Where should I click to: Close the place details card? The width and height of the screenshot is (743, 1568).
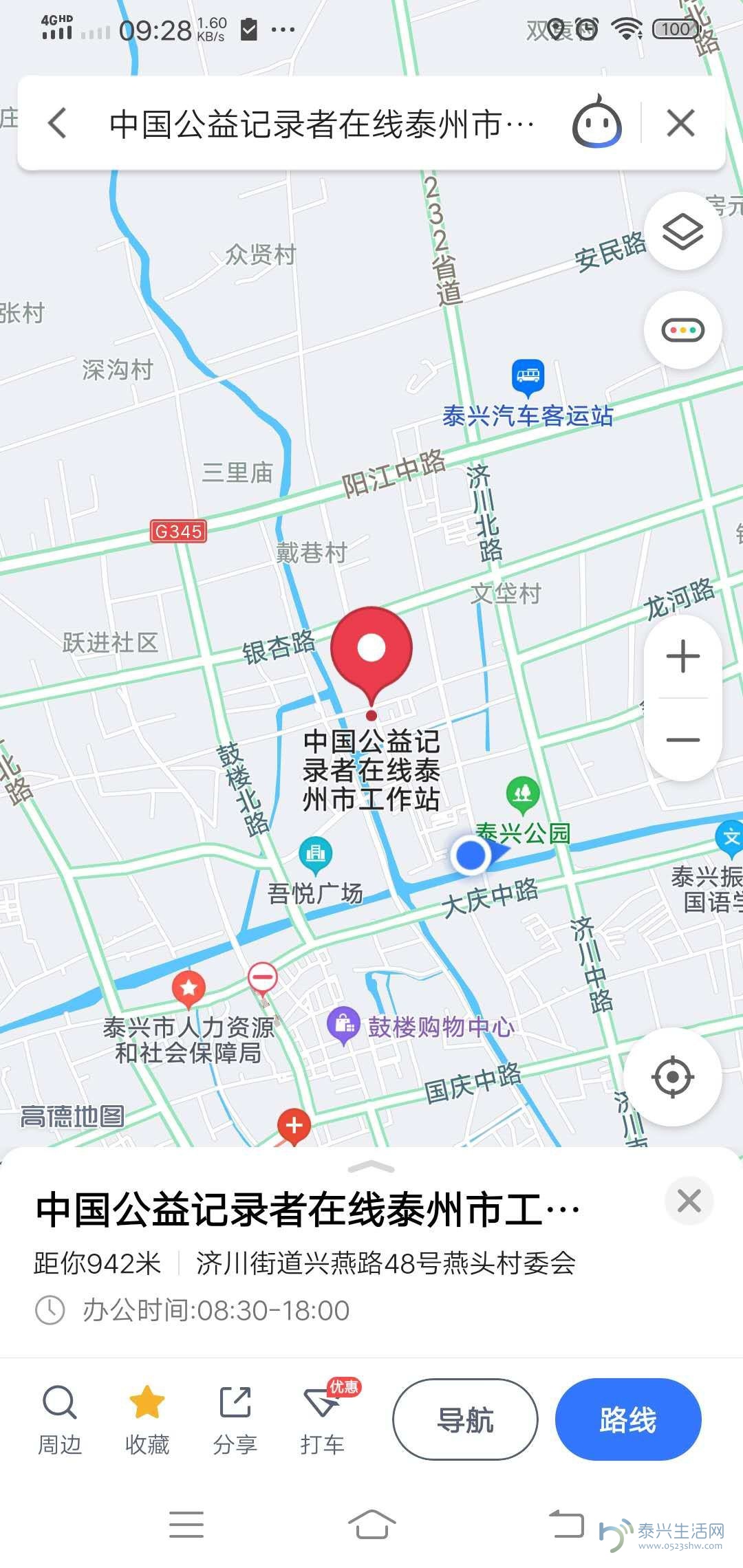click(x=689, y=1201)
